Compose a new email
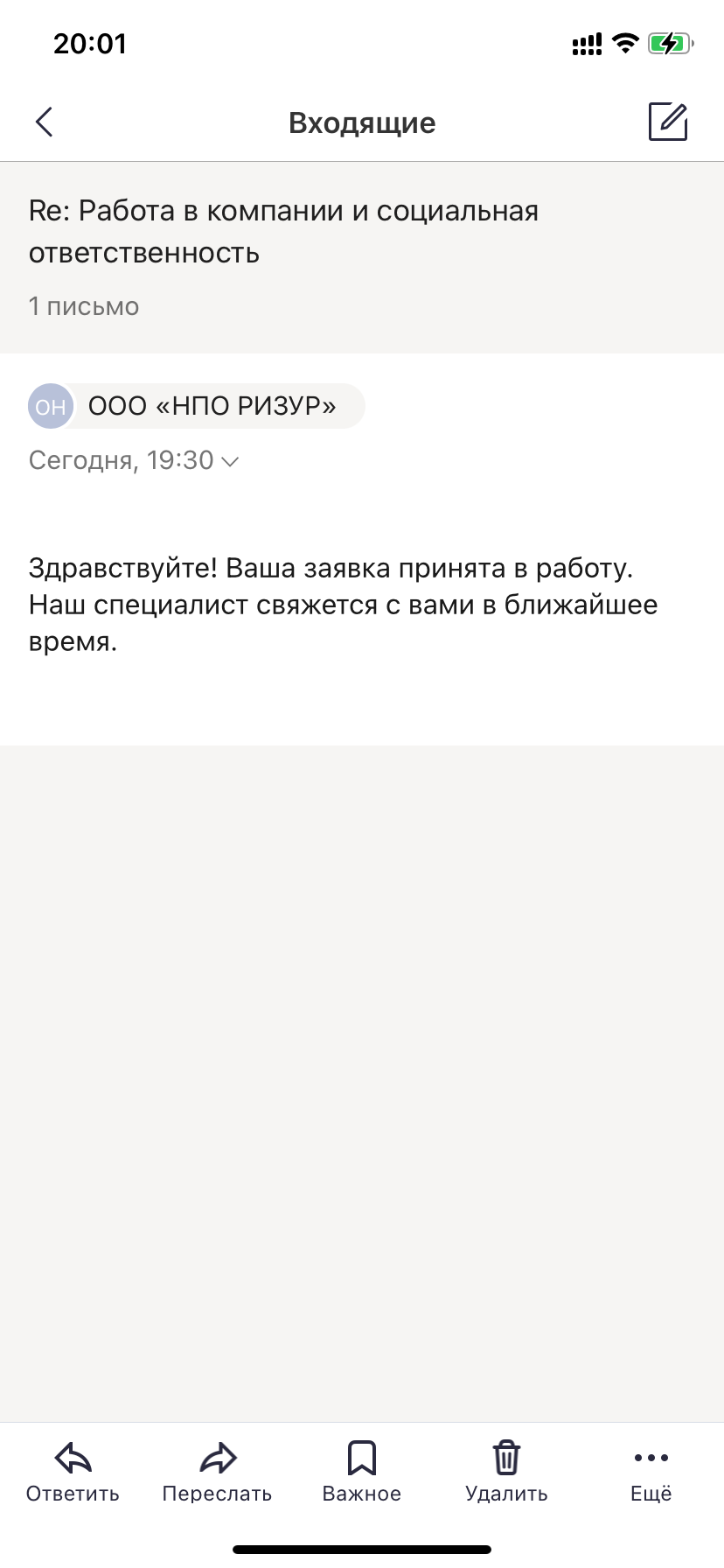Viewport: 724px width, 1568px height. [668, 122]
